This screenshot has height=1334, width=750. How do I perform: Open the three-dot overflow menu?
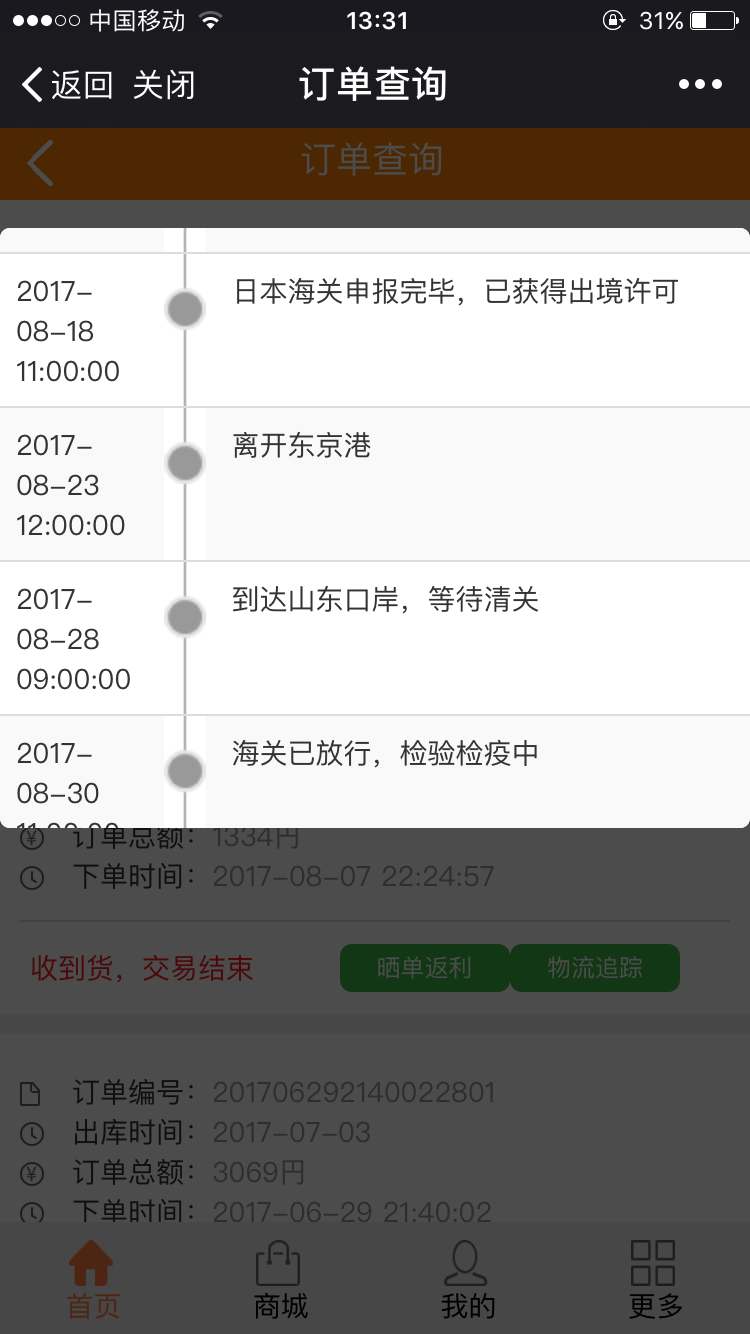pos(700,85)
